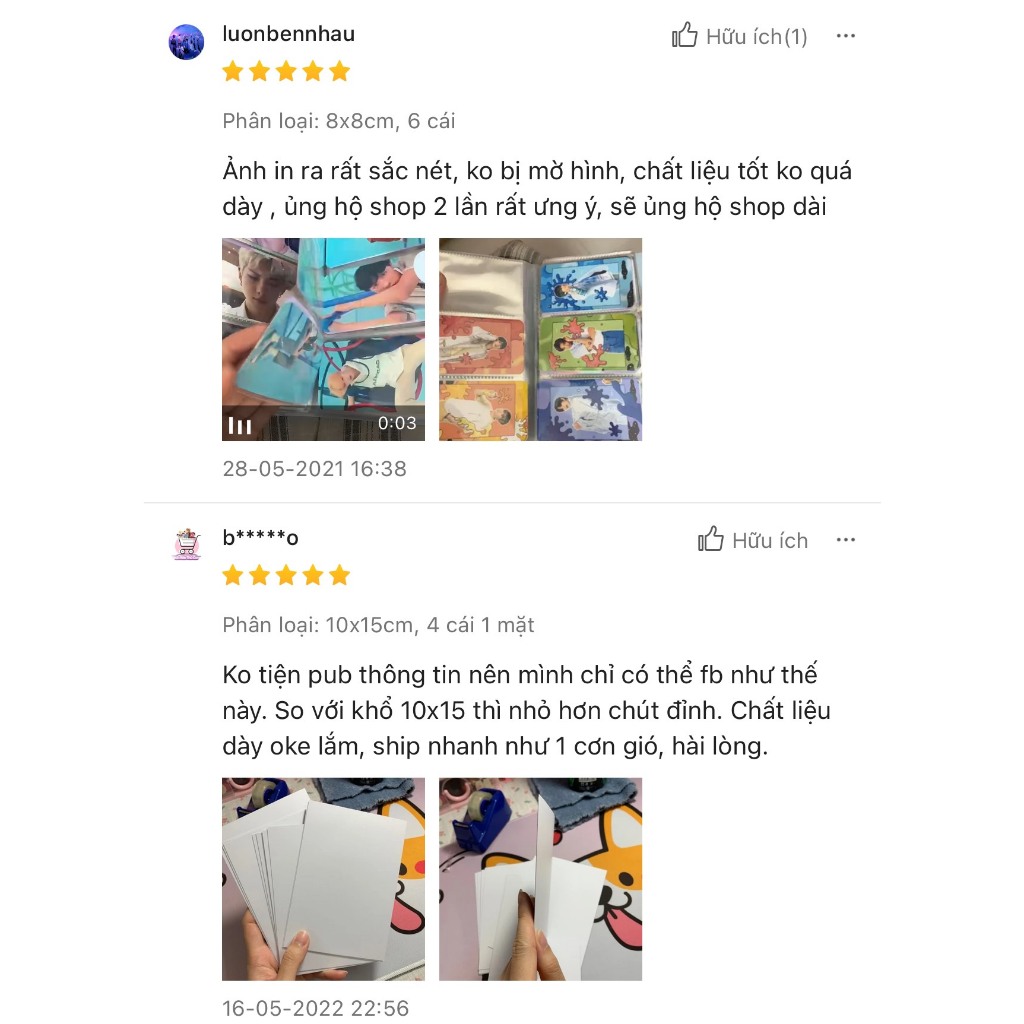Open overflow menu on luonbennhau's review

[846, 36]
